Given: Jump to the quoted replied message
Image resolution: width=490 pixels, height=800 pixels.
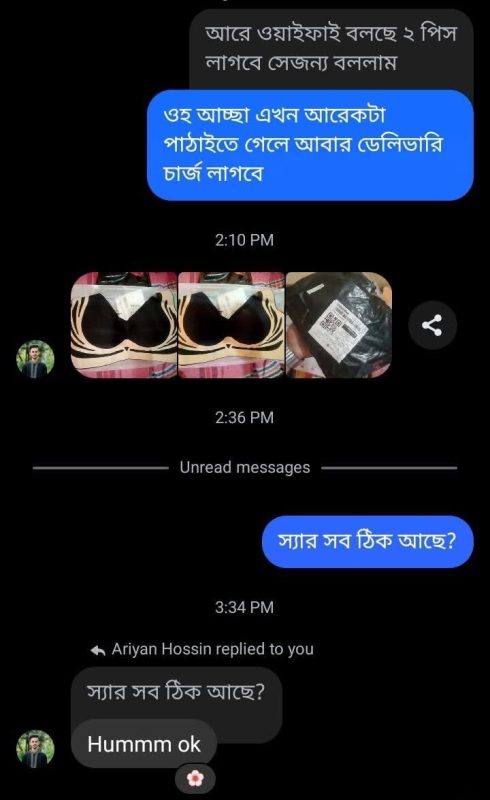Looking at the screenshot, I should coord(176,692).
